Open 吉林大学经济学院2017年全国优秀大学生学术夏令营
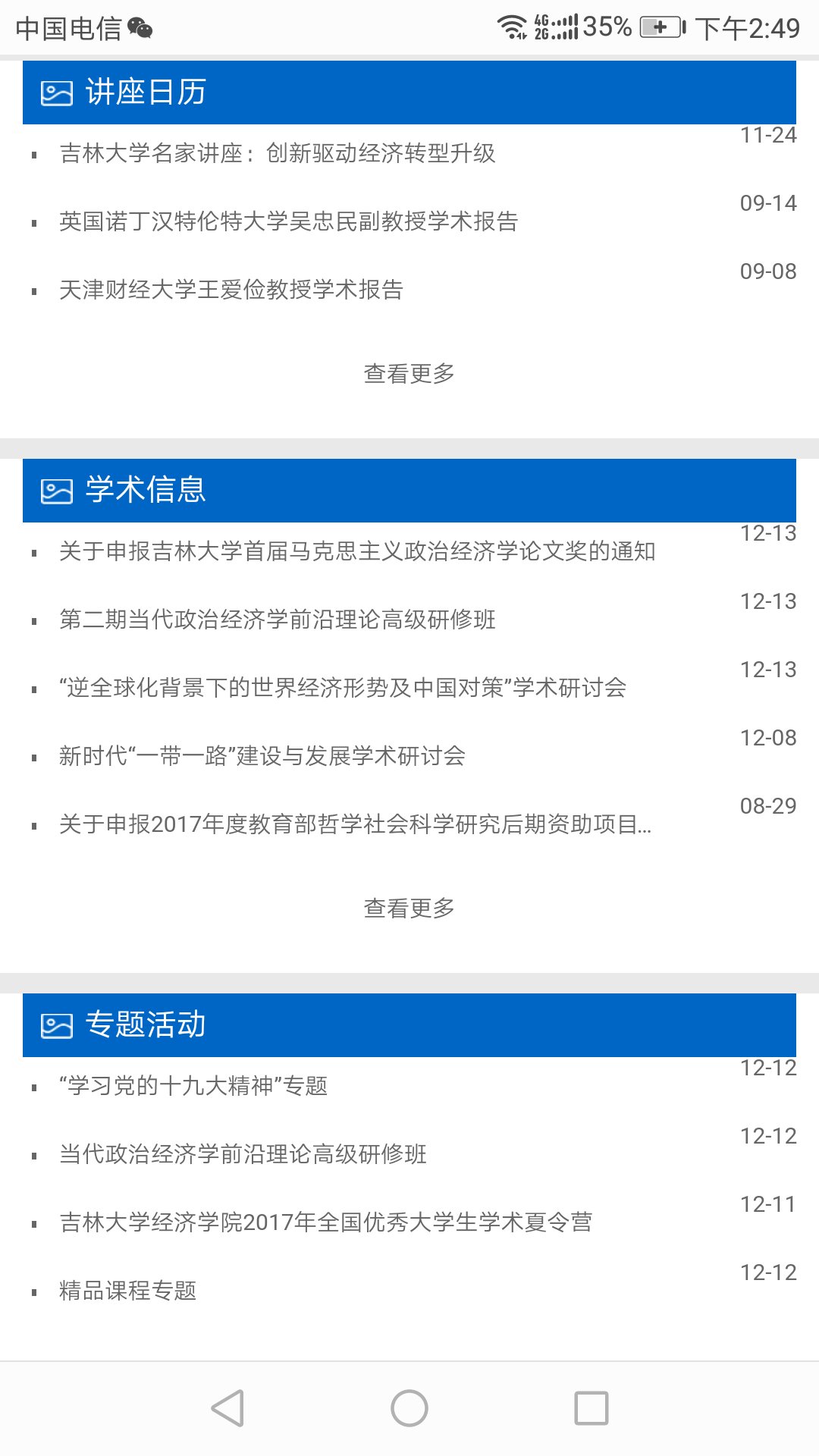This screenshot has height=1456, width=819. point(326,1222)
